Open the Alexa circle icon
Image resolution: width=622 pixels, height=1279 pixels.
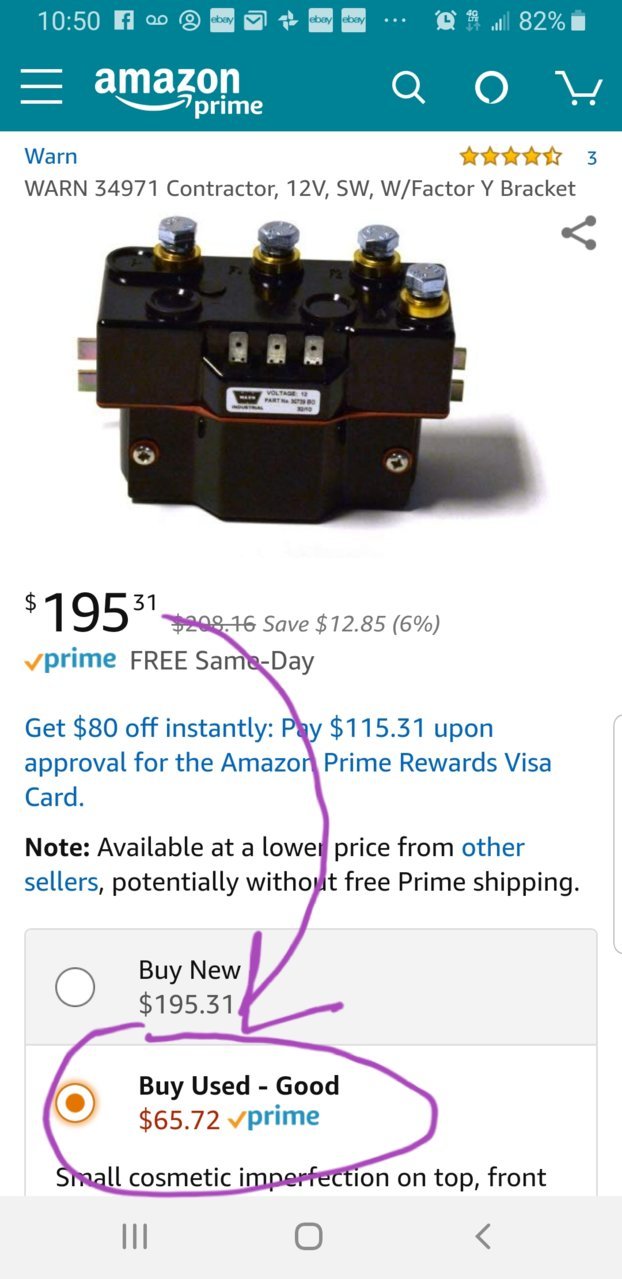(491, 88)
